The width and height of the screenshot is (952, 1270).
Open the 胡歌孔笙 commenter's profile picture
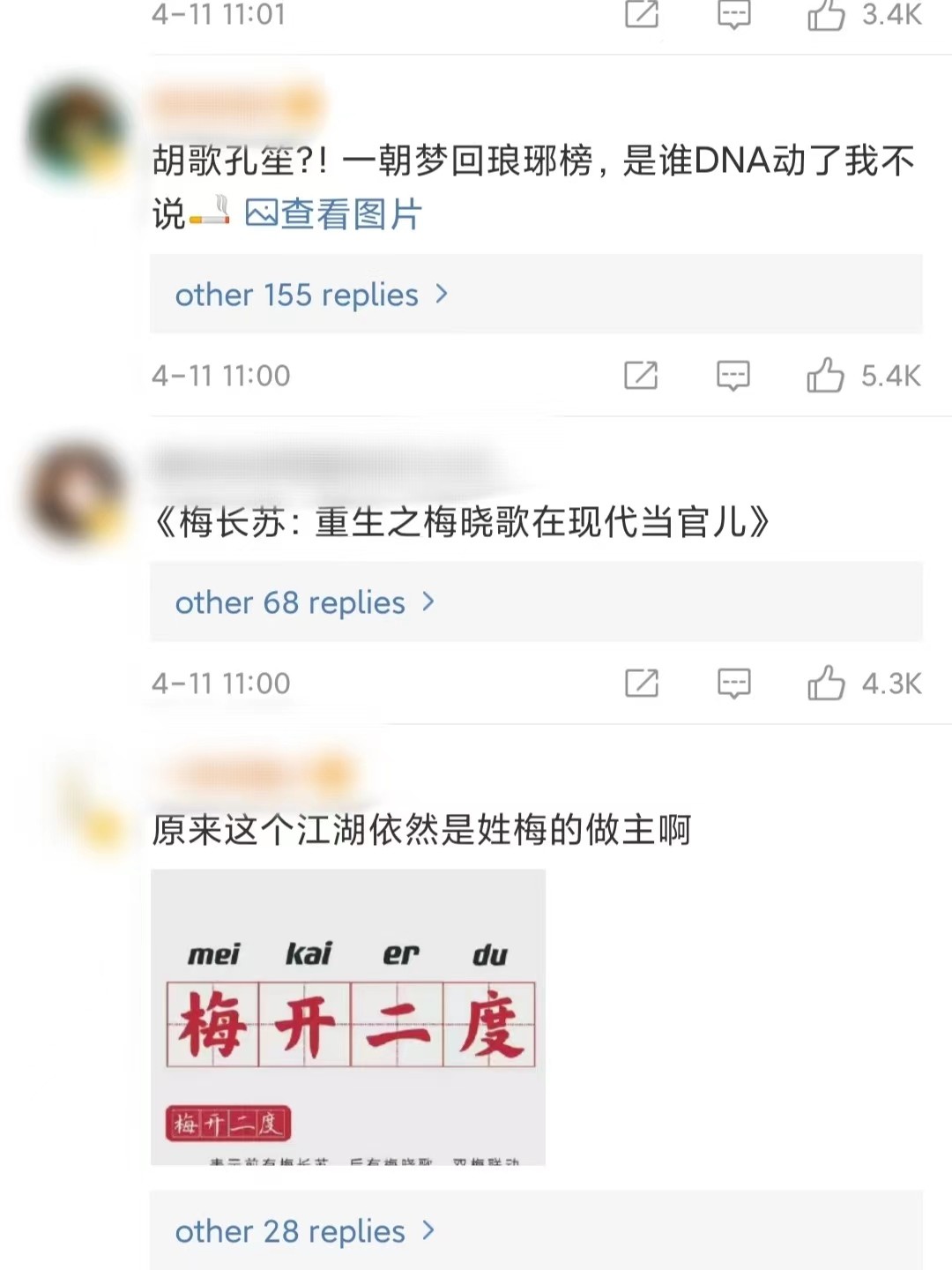[77, 132]
